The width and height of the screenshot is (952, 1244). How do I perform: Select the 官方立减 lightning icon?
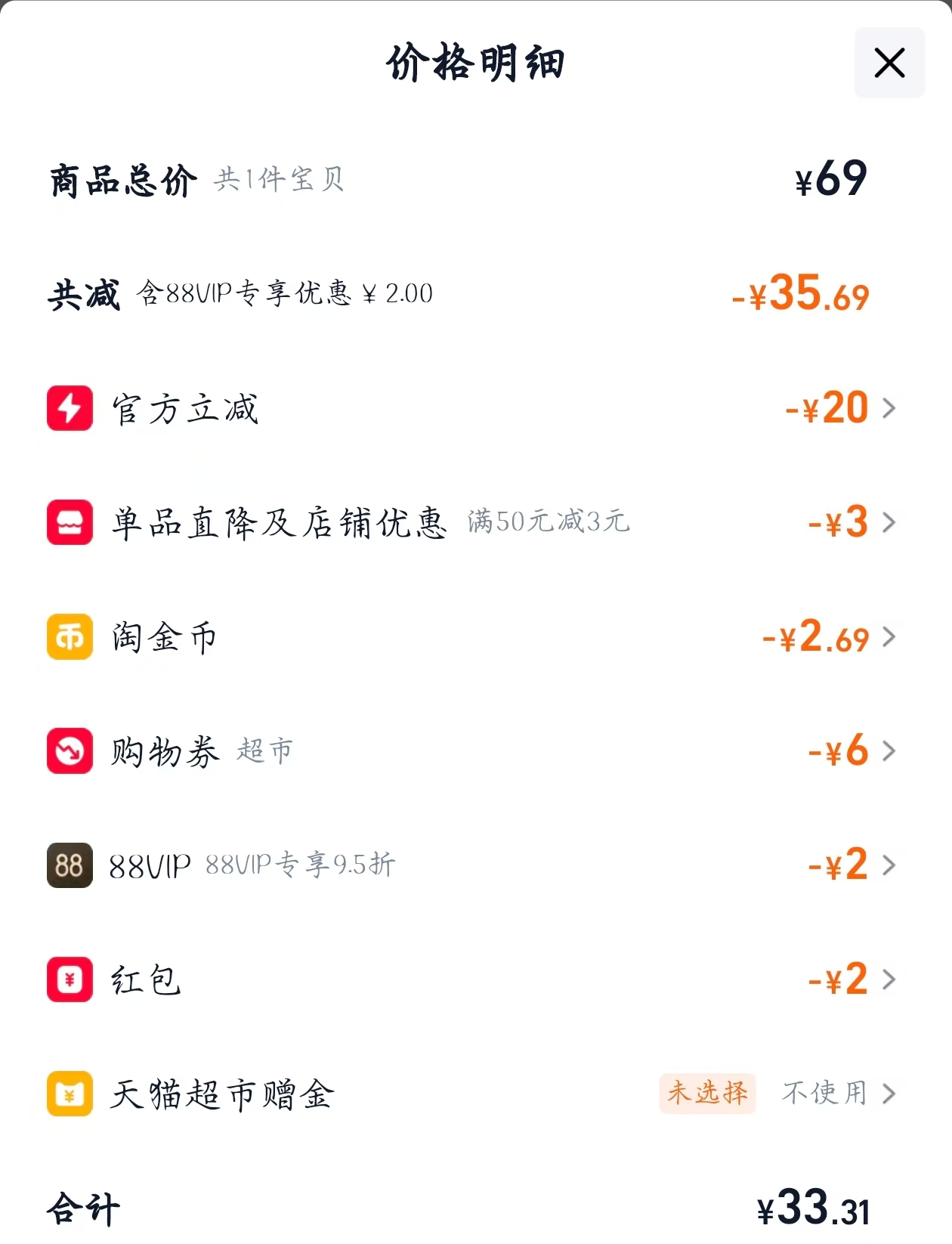tap(70, 407)
